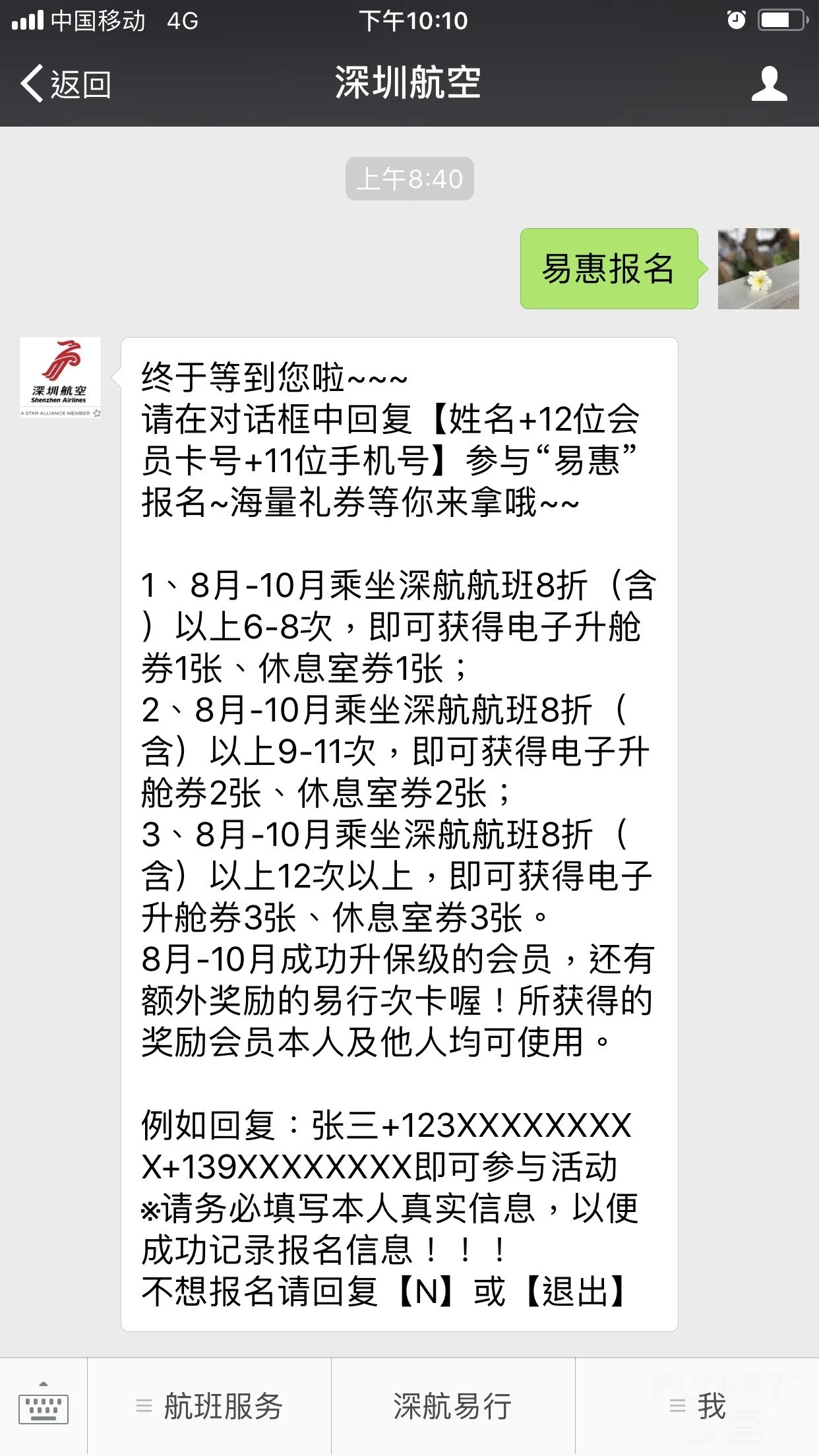Go back using the 返回 button
Screen dimensions: 819x1456
(65, 84)
